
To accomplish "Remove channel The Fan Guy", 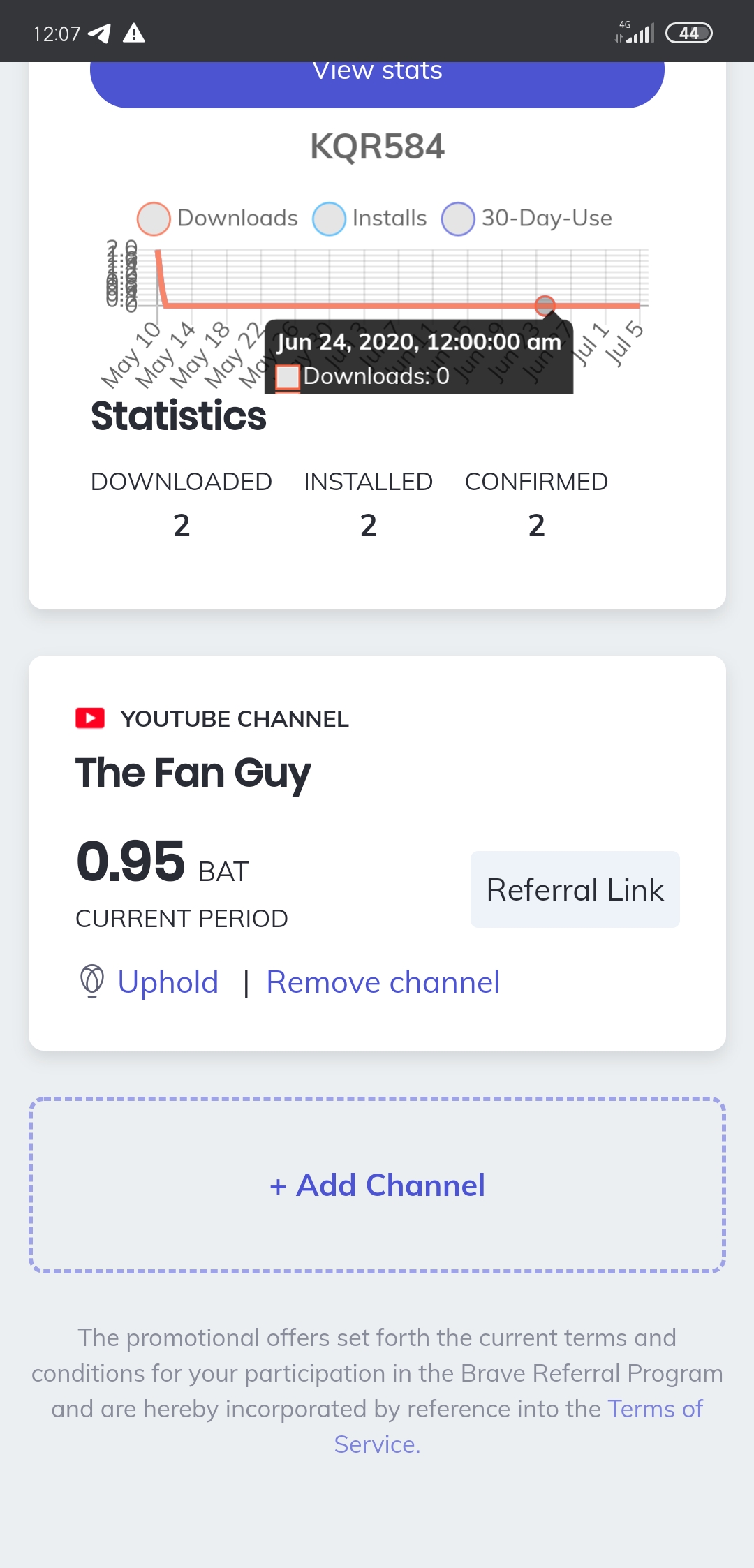I will tap(383, 982).
